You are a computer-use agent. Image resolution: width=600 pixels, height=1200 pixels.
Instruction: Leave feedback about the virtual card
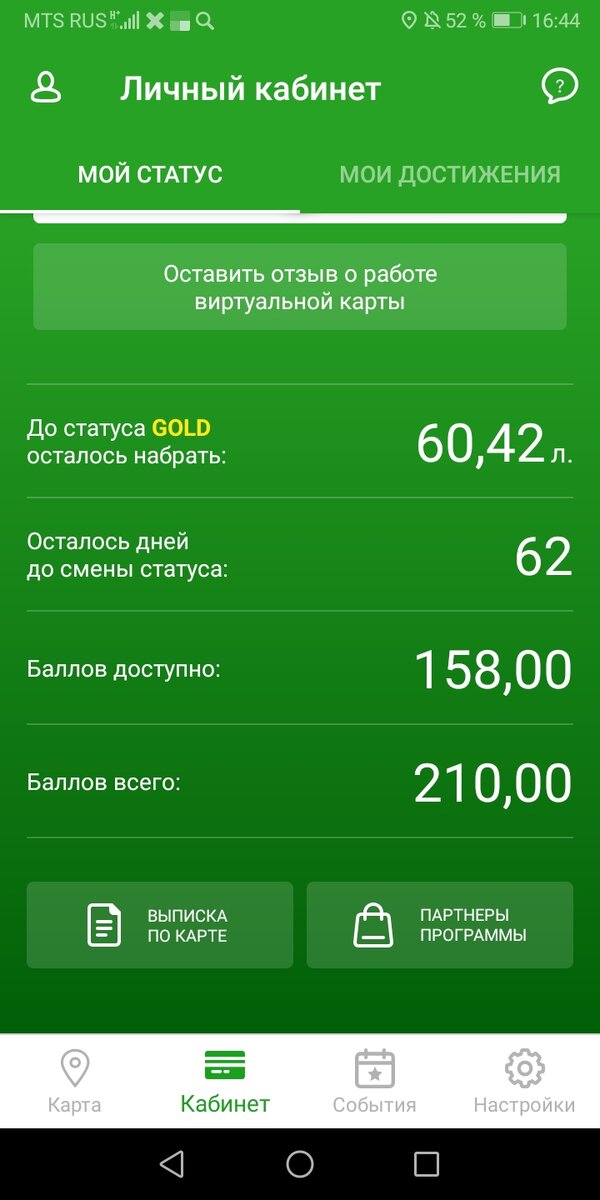[x=300, y=287]
